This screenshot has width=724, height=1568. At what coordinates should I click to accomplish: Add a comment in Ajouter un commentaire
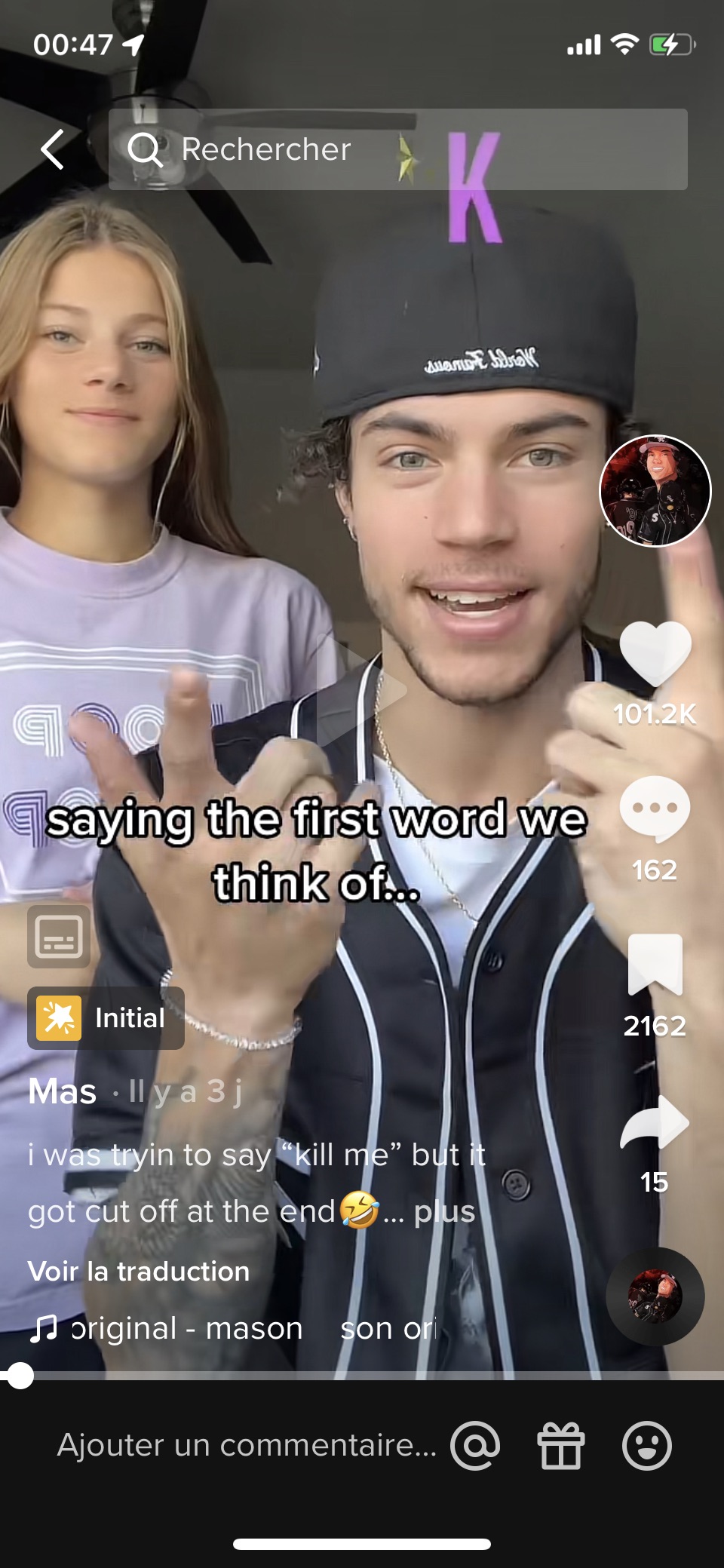(247, 1445)
